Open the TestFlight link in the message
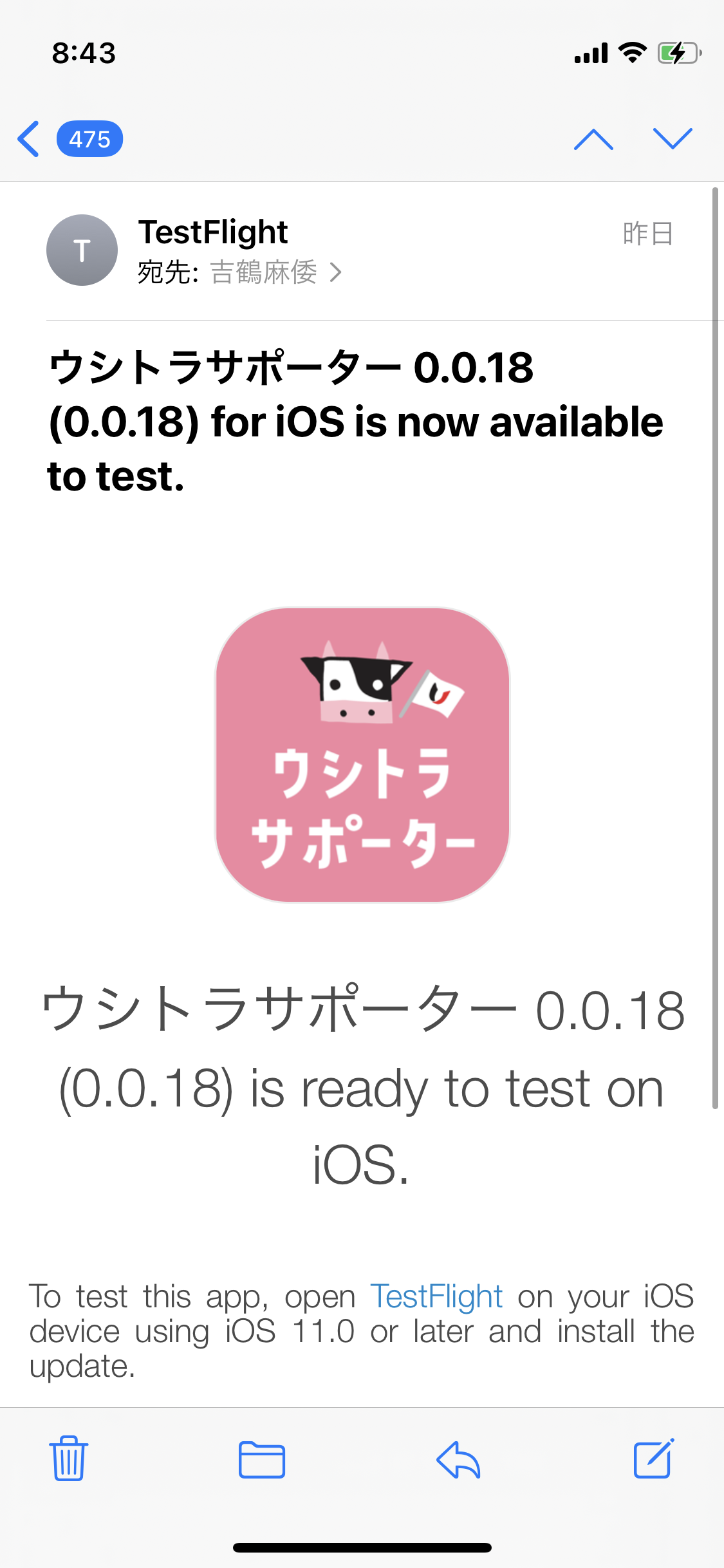Screen dimensions: 724x1568 pyautogui.click(x=436, y=1296)
